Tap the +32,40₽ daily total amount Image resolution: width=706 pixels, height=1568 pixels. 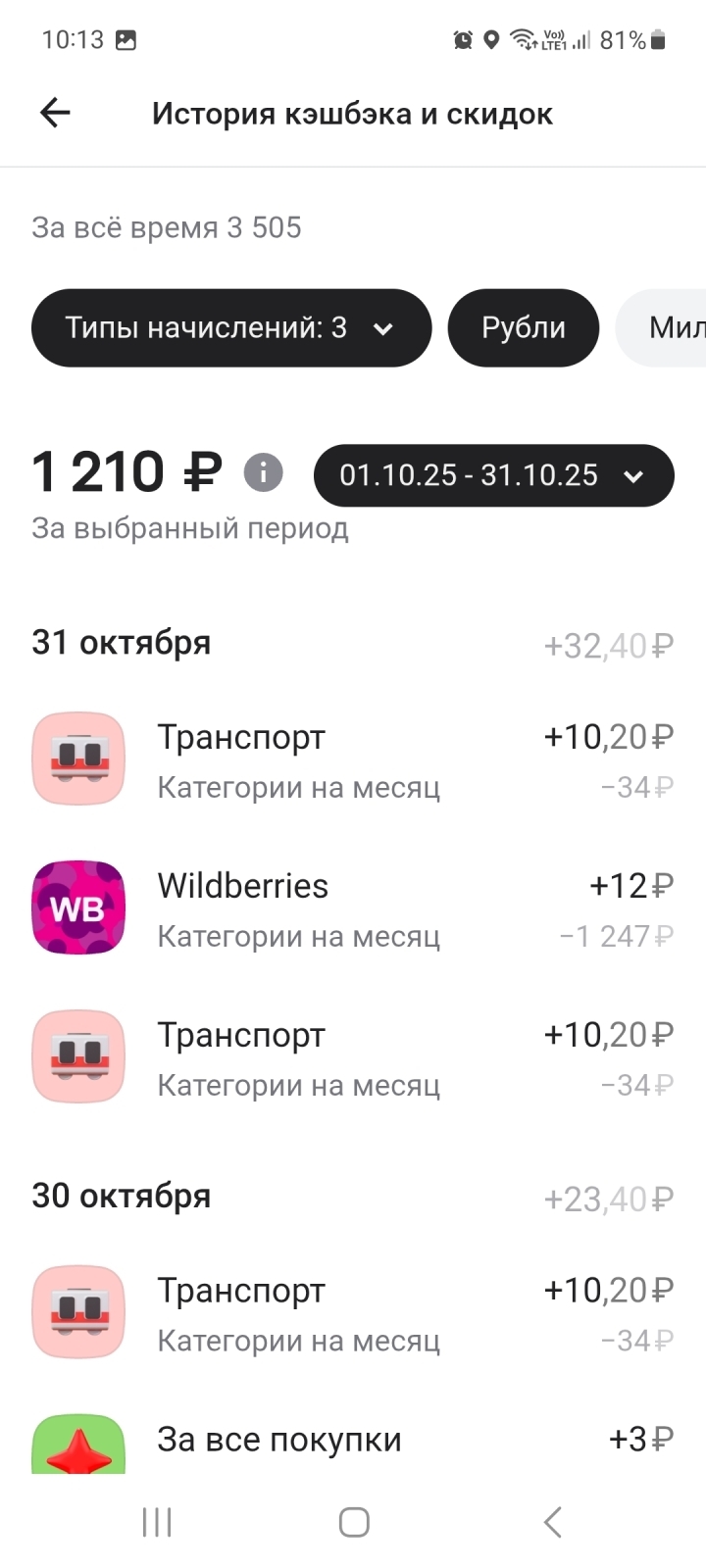pyautogui.click(x=607, y=645)
